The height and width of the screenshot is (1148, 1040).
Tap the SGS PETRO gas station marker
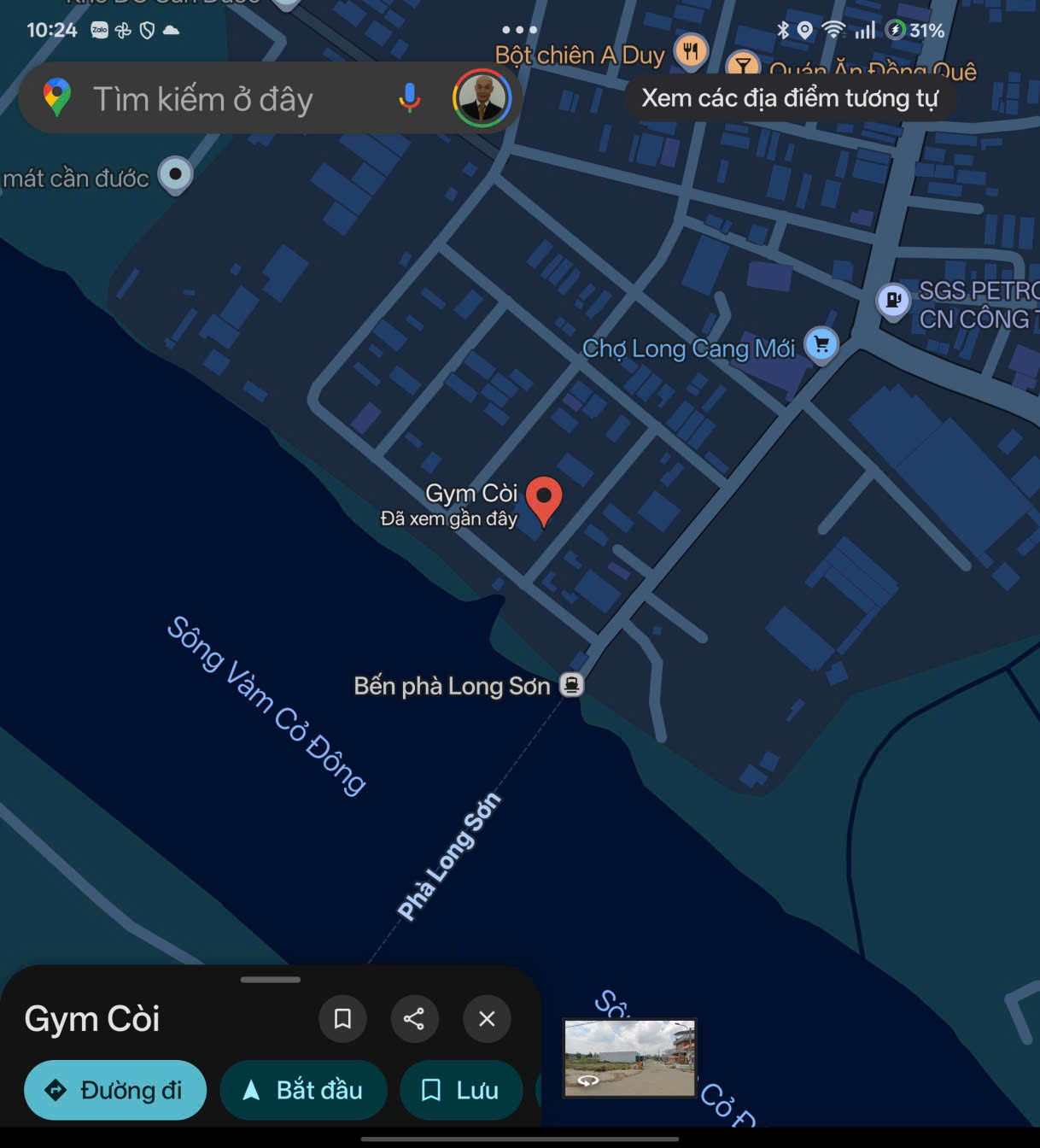892,300
